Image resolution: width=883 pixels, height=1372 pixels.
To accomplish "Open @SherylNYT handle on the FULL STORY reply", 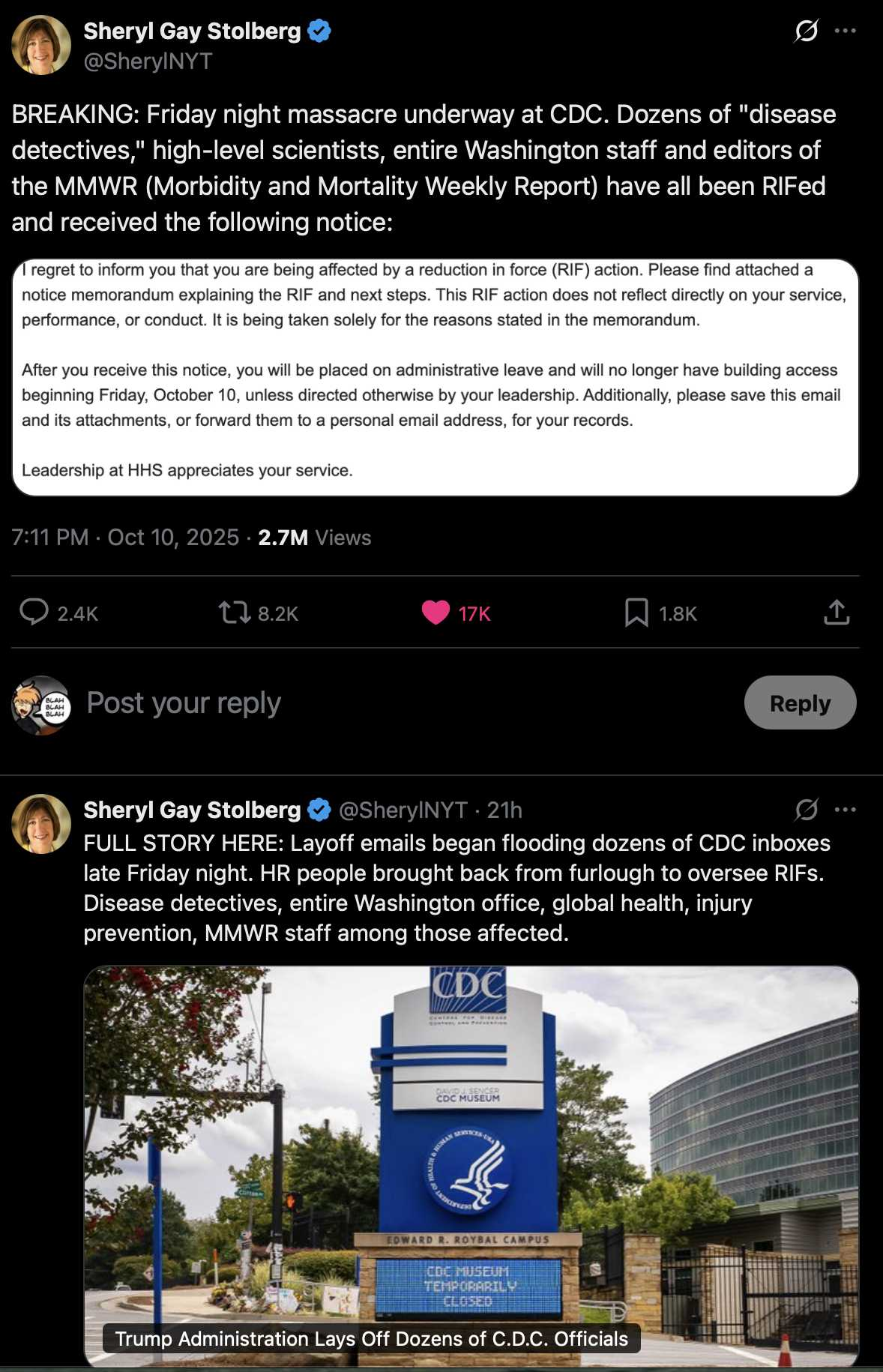I will pos(403,810).
